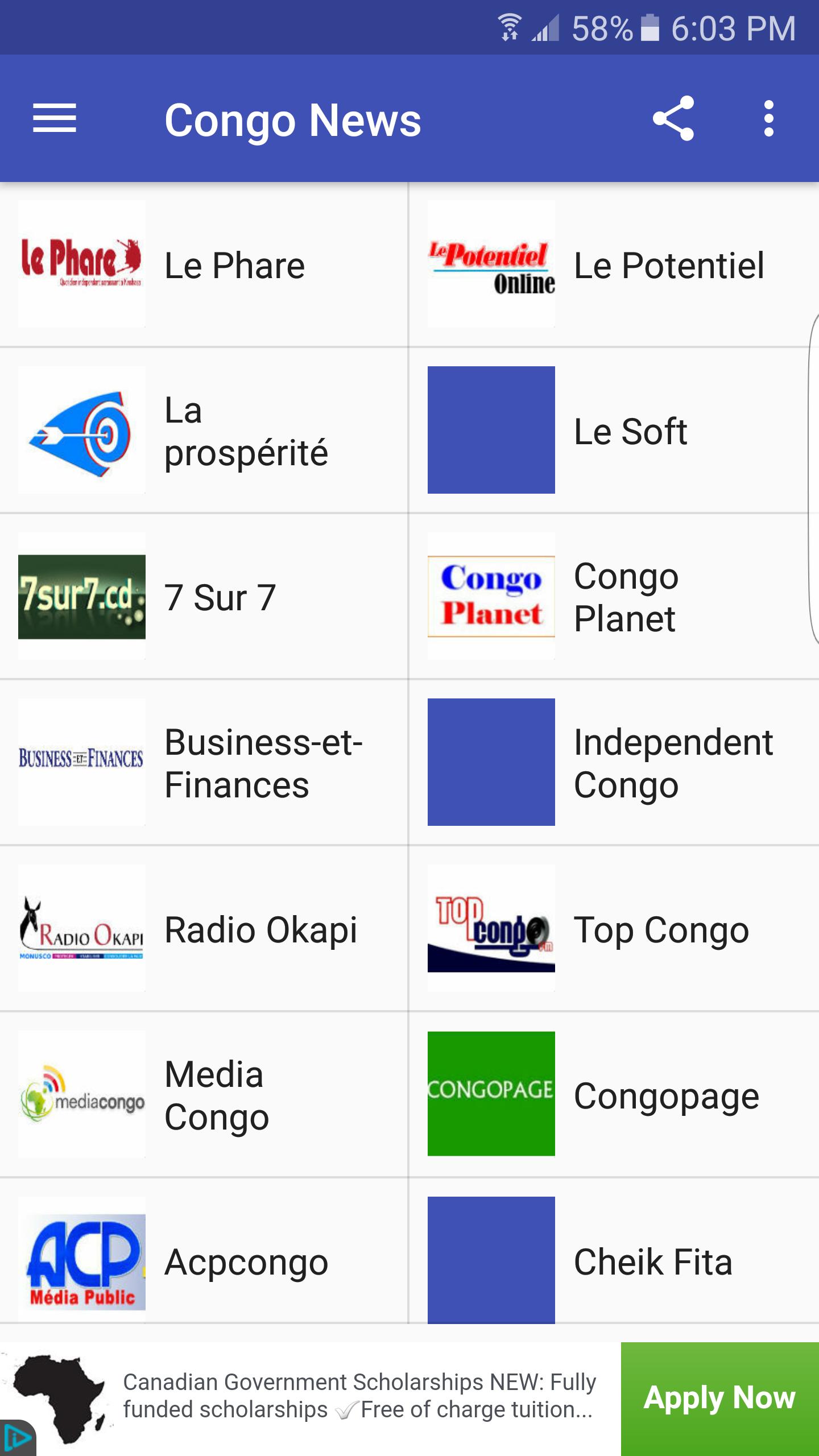Select Congopage
This screenshot has height=1456, width=819.
(614, 1095)
